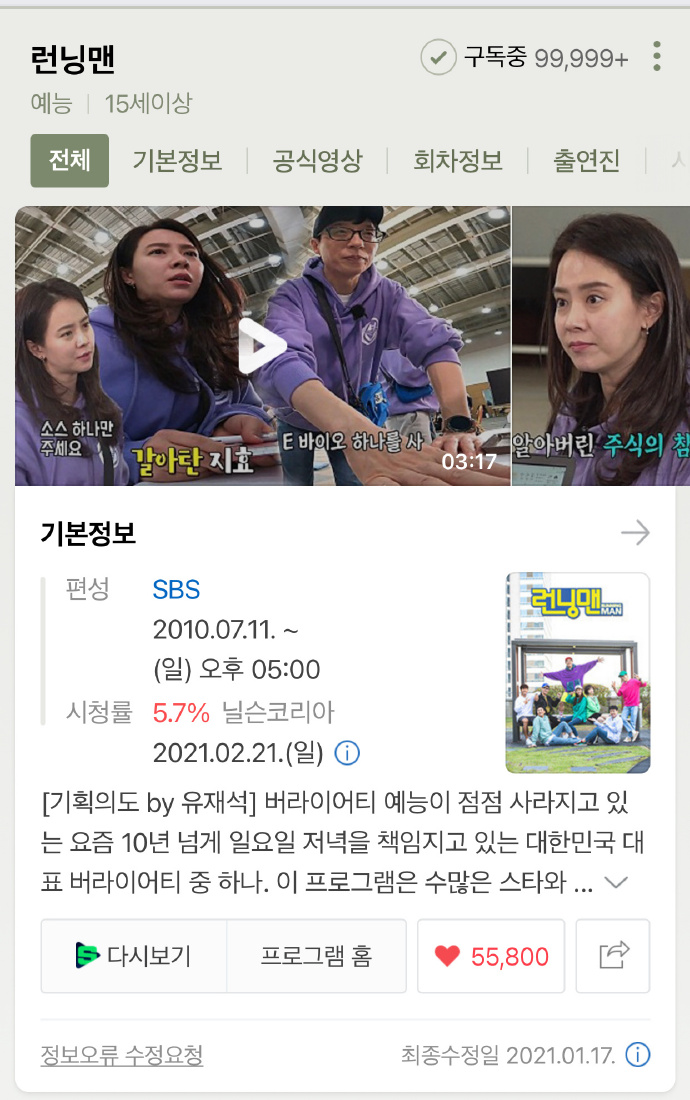Open the three-dot overflow menu
The width and height of the screenshot is (690, 1100).
656,57
